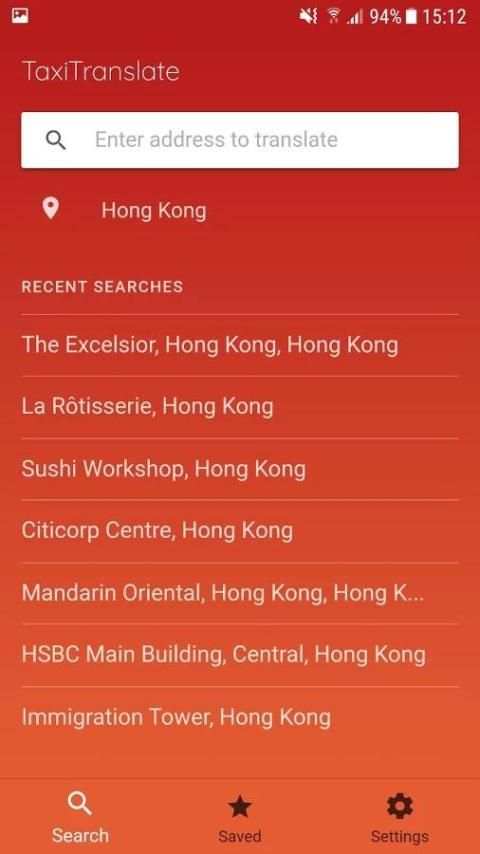Select HSBC Main Building, Central
This screenshot has height=854, width=480.
tap(240, 655)
